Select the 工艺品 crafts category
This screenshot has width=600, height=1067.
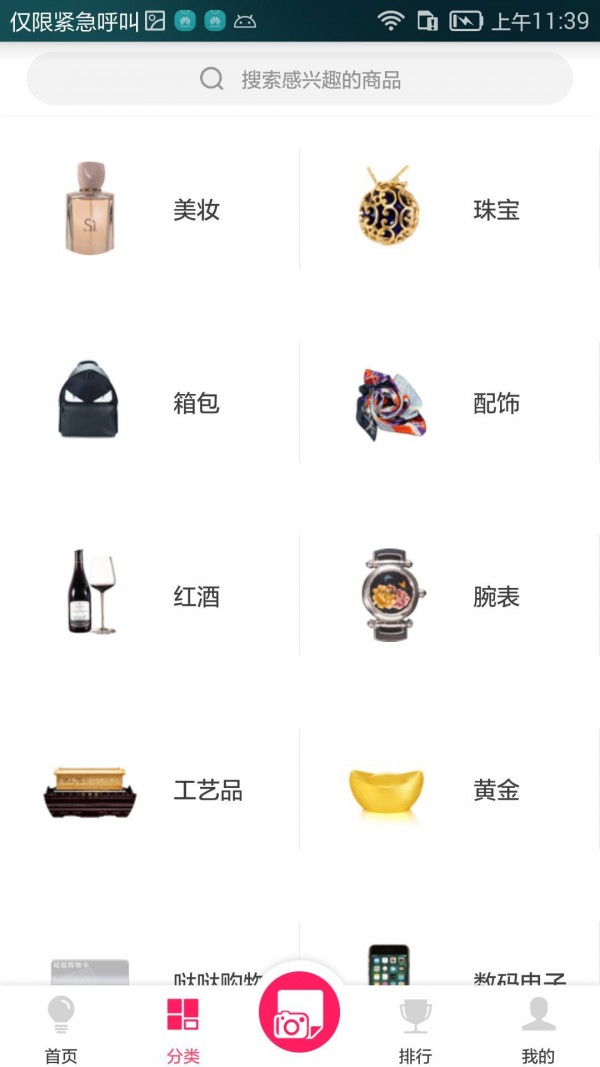150,790
